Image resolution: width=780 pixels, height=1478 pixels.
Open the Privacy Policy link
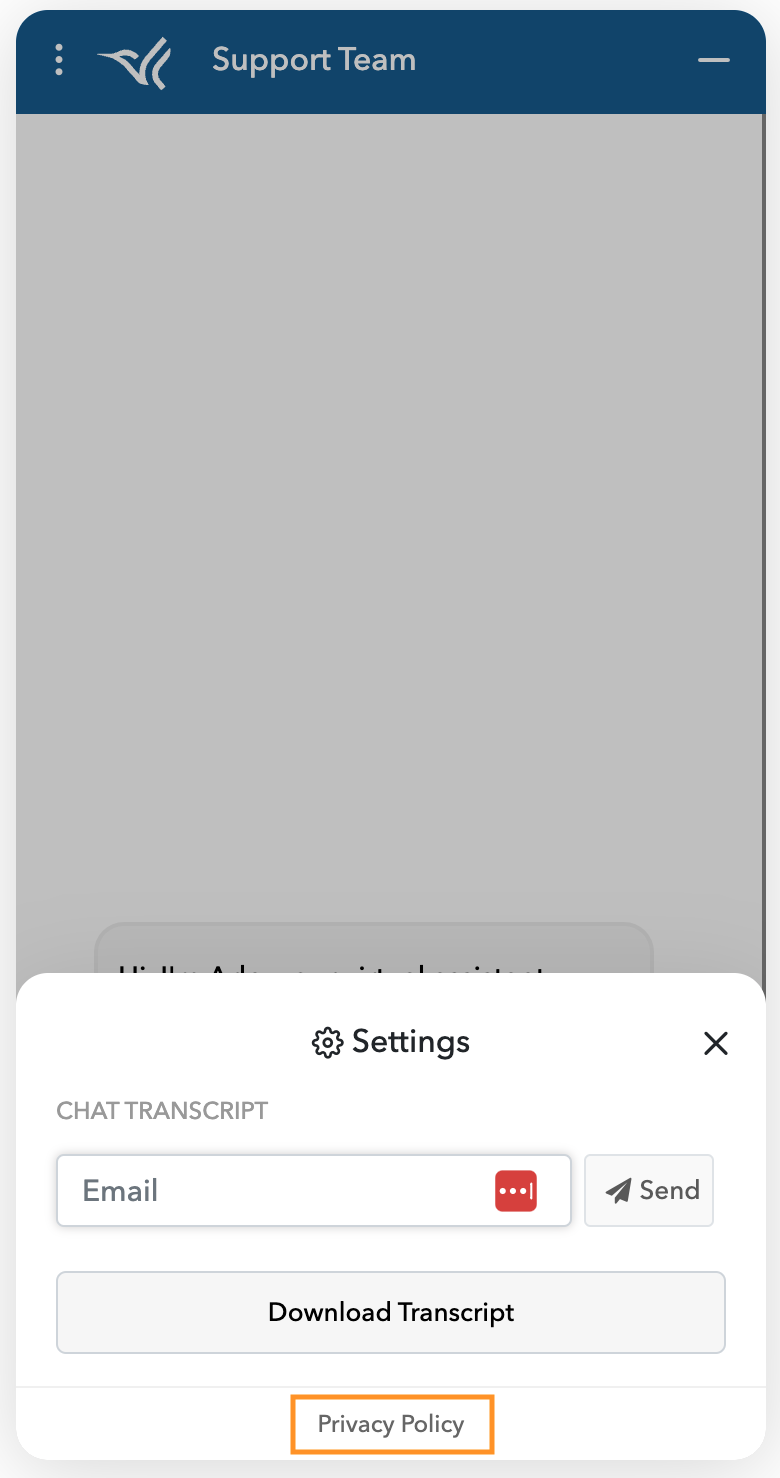[x=391, y=1424]
